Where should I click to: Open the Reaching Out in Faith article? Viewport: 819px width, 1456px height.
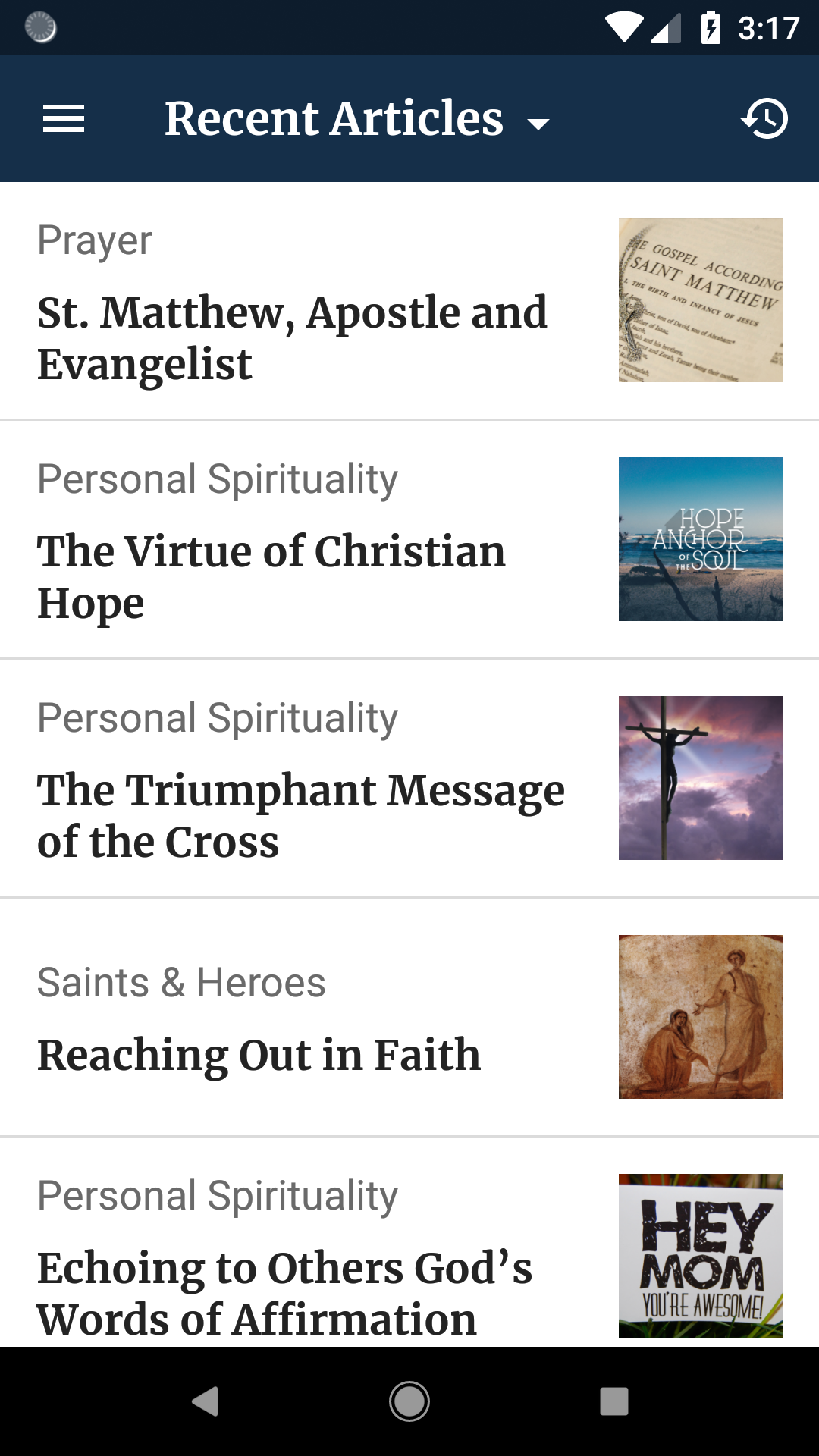(x=258, y=1053)
